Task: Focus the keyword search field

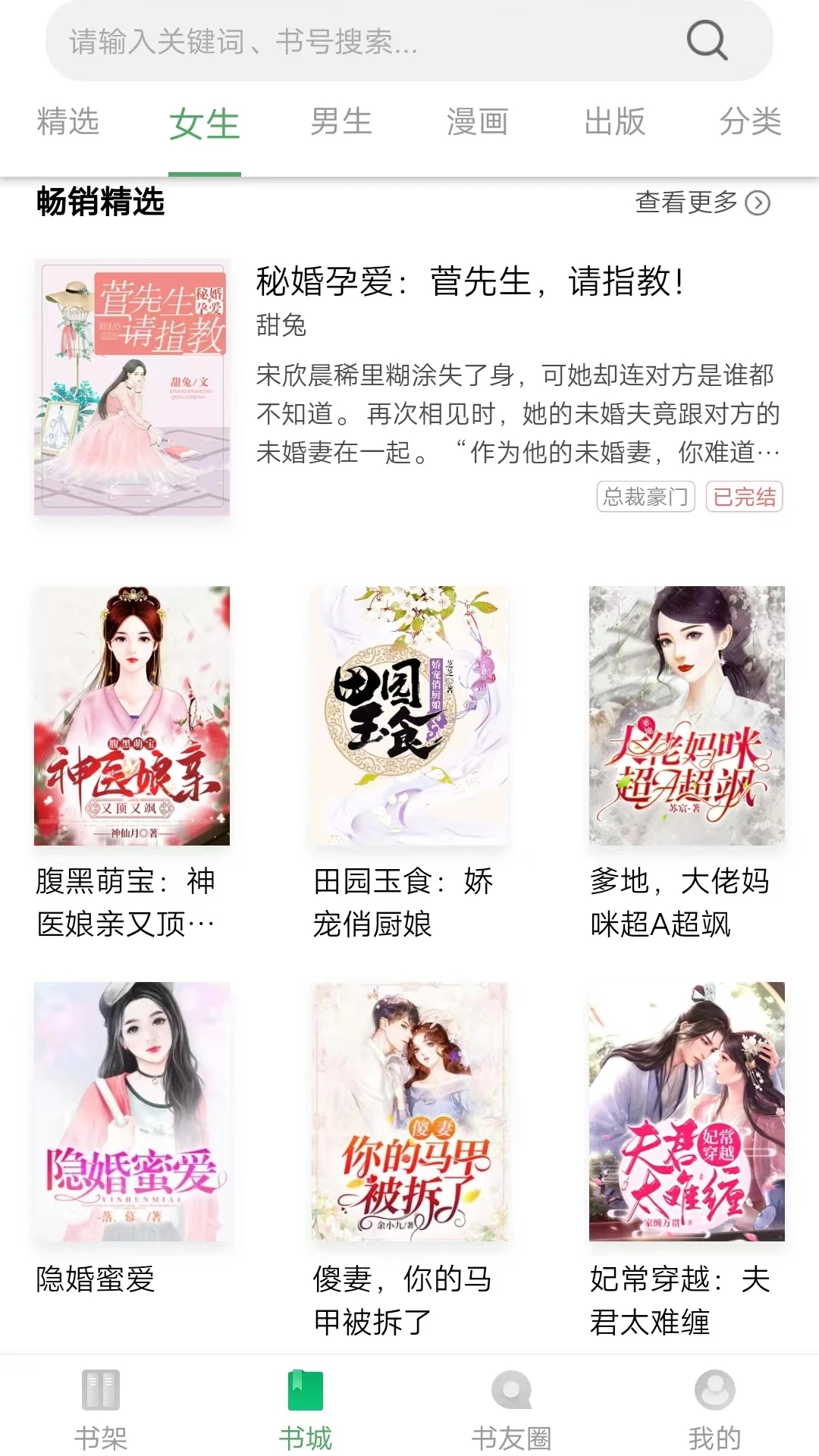Action: tap(409, 40)
